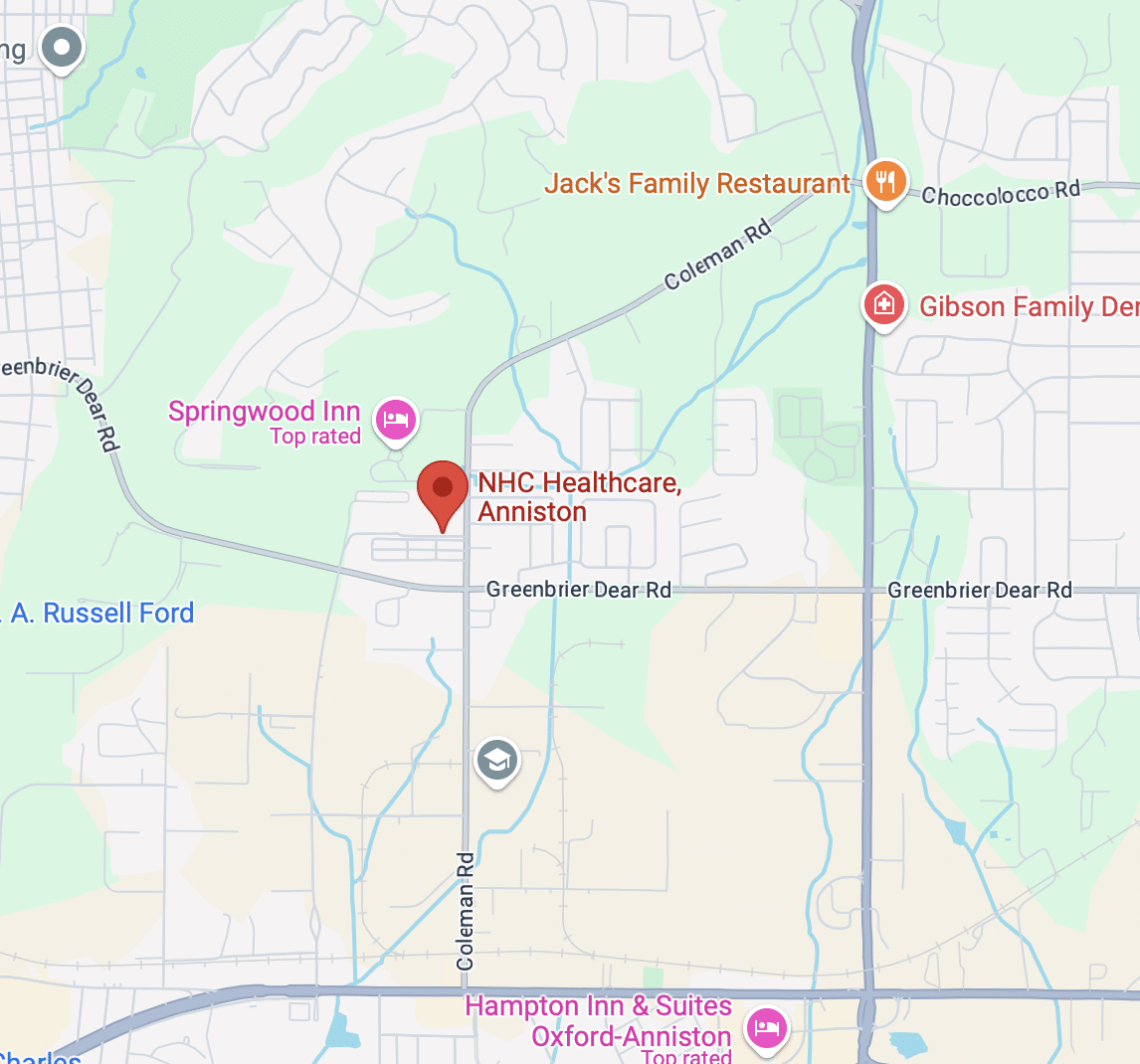Select Jack's Family Restaurant marker
1140x1064 pixels.
884,182
